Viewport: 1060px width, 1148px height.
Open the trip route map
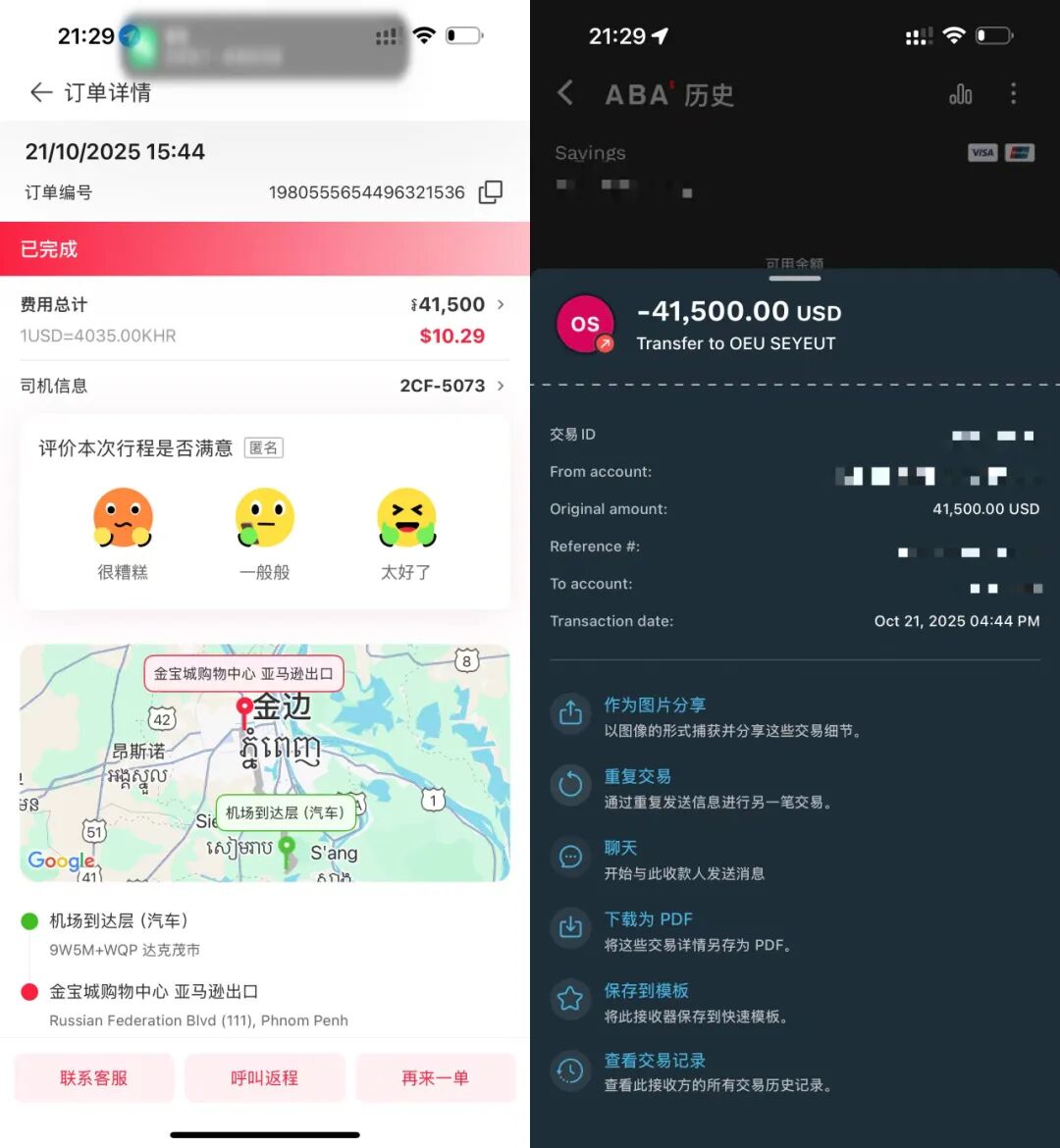coord(265,762)
